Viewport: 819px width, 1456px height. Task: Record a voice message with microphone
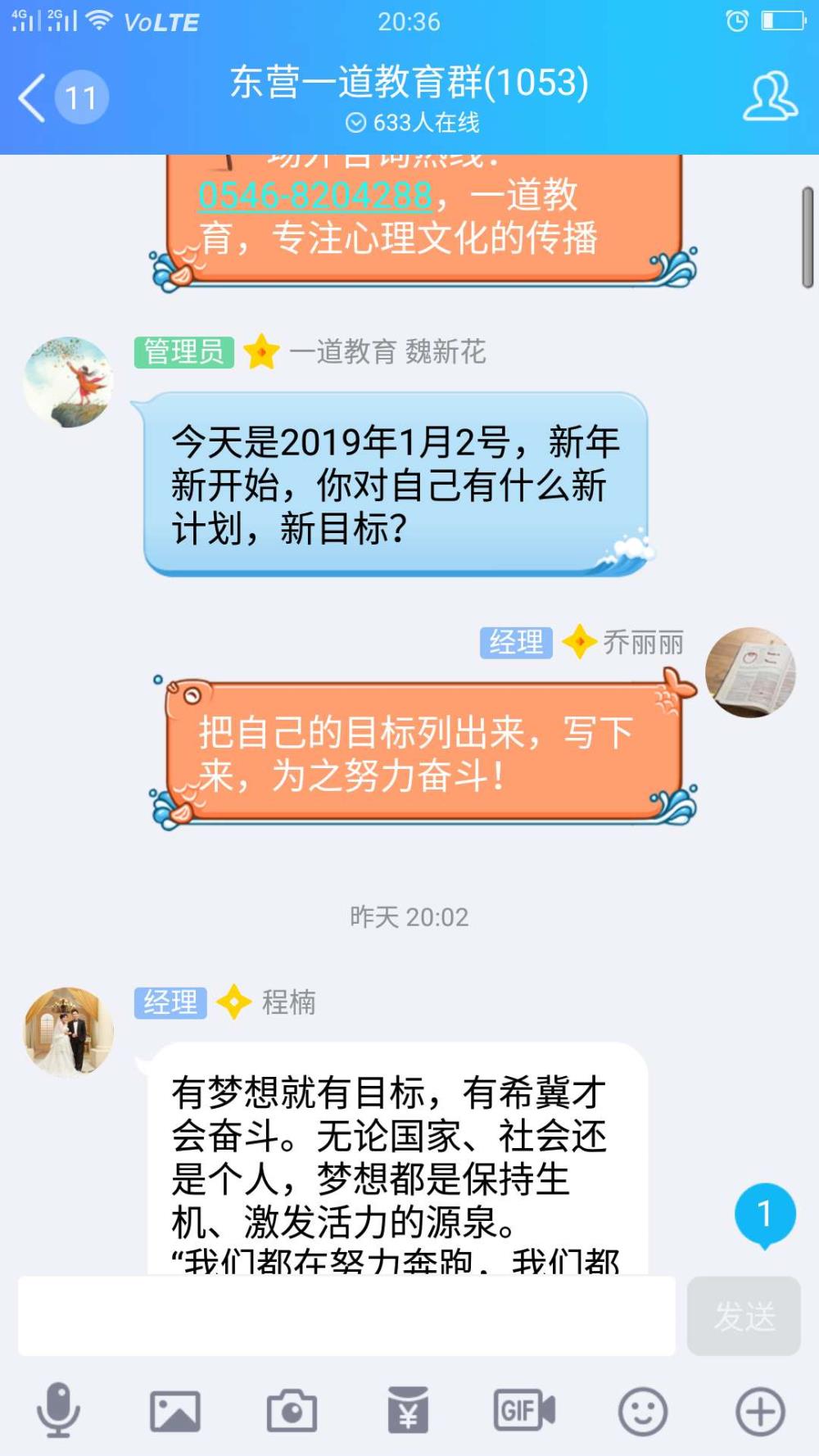click(58, 1409)
